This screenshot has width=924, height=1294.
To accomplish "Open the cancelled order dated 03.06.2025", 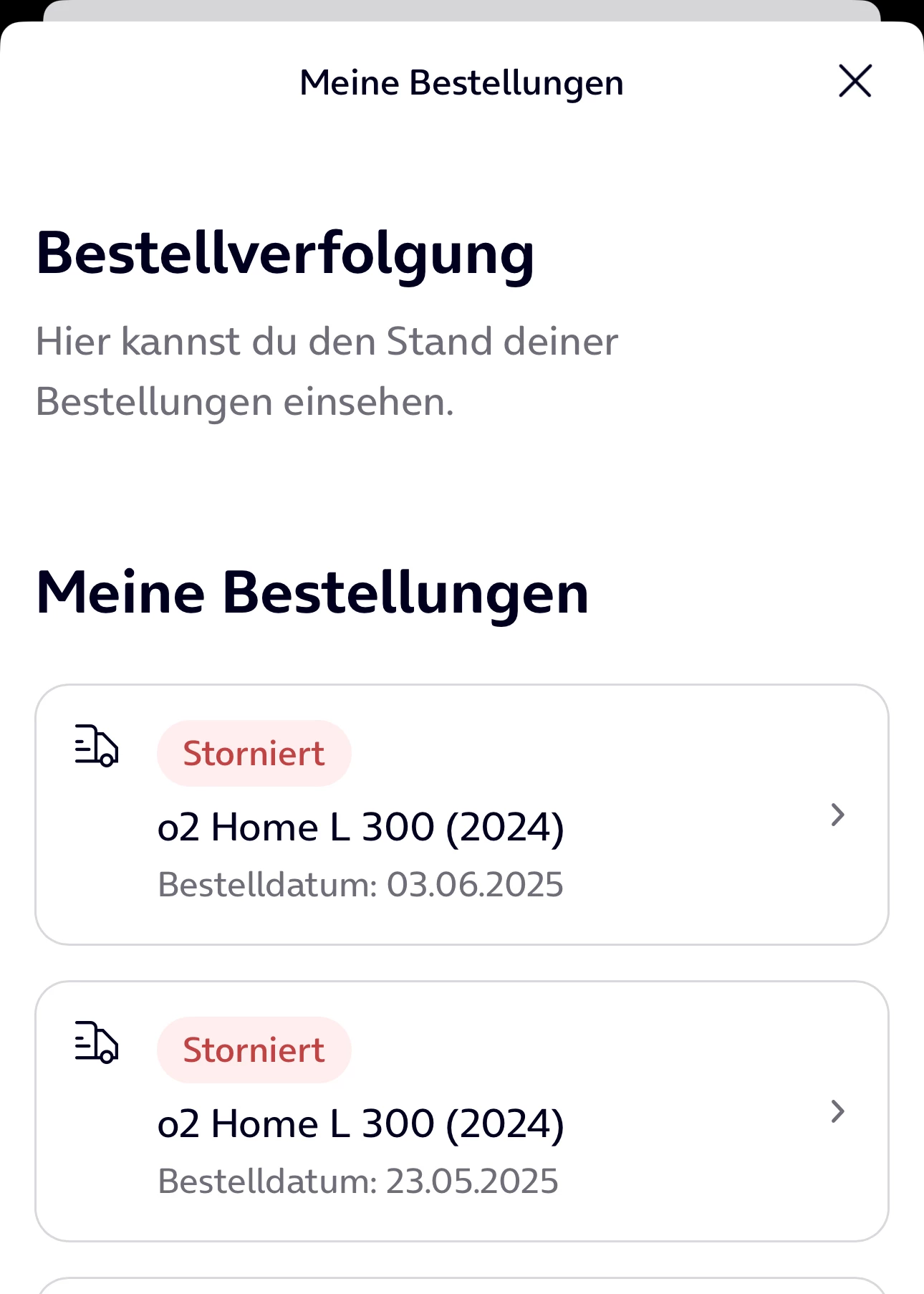I will (x=461, y=815).
